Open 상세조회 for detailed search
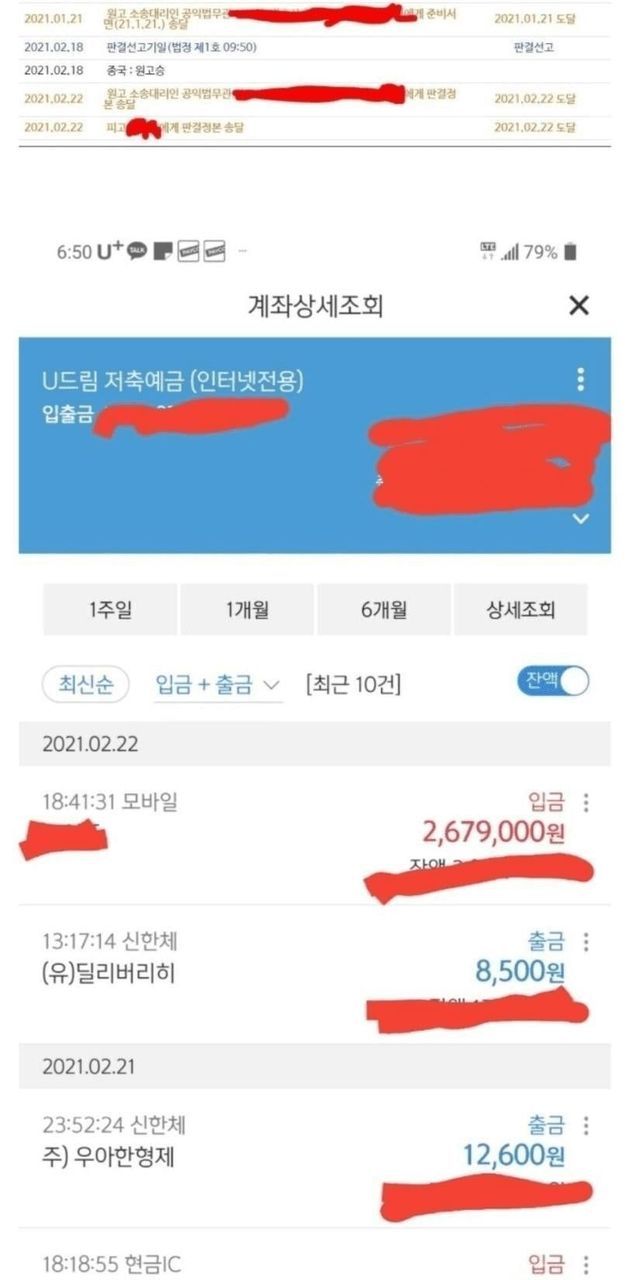This screenshot has height=1280, width=640. click(x=520, y=609)
